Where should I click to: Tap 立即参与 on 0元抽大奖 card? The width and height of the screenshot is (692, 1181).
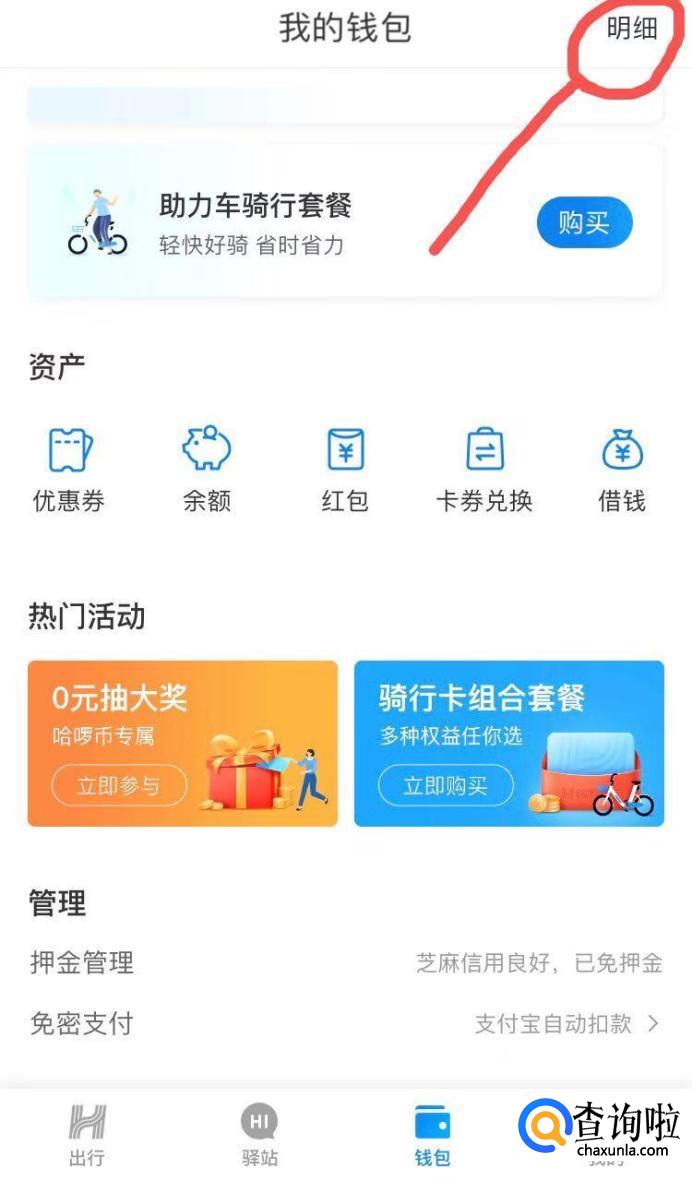click(119, 785)
